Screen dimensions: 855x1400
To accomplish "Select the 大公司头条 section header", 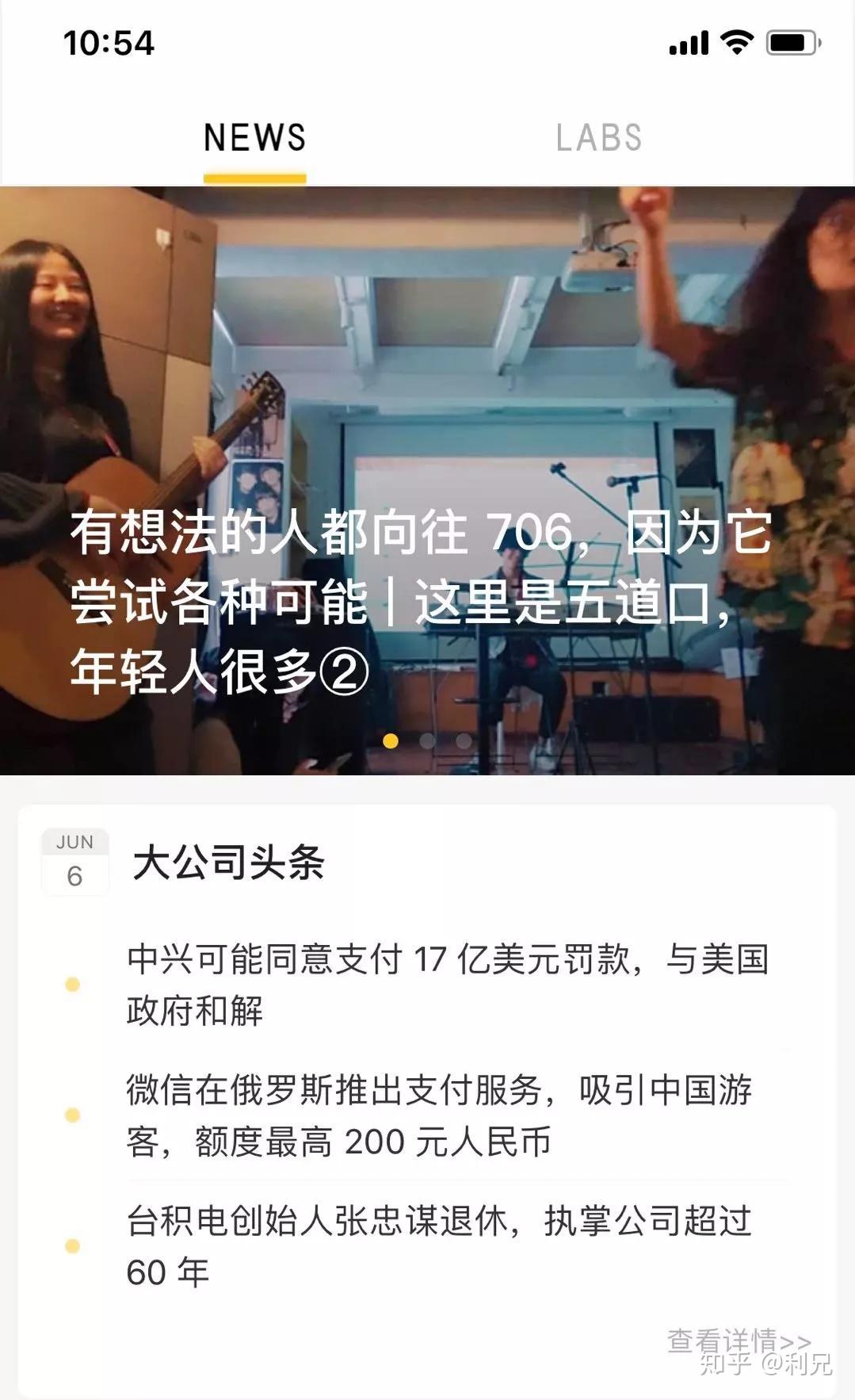I will click(229, 863).
